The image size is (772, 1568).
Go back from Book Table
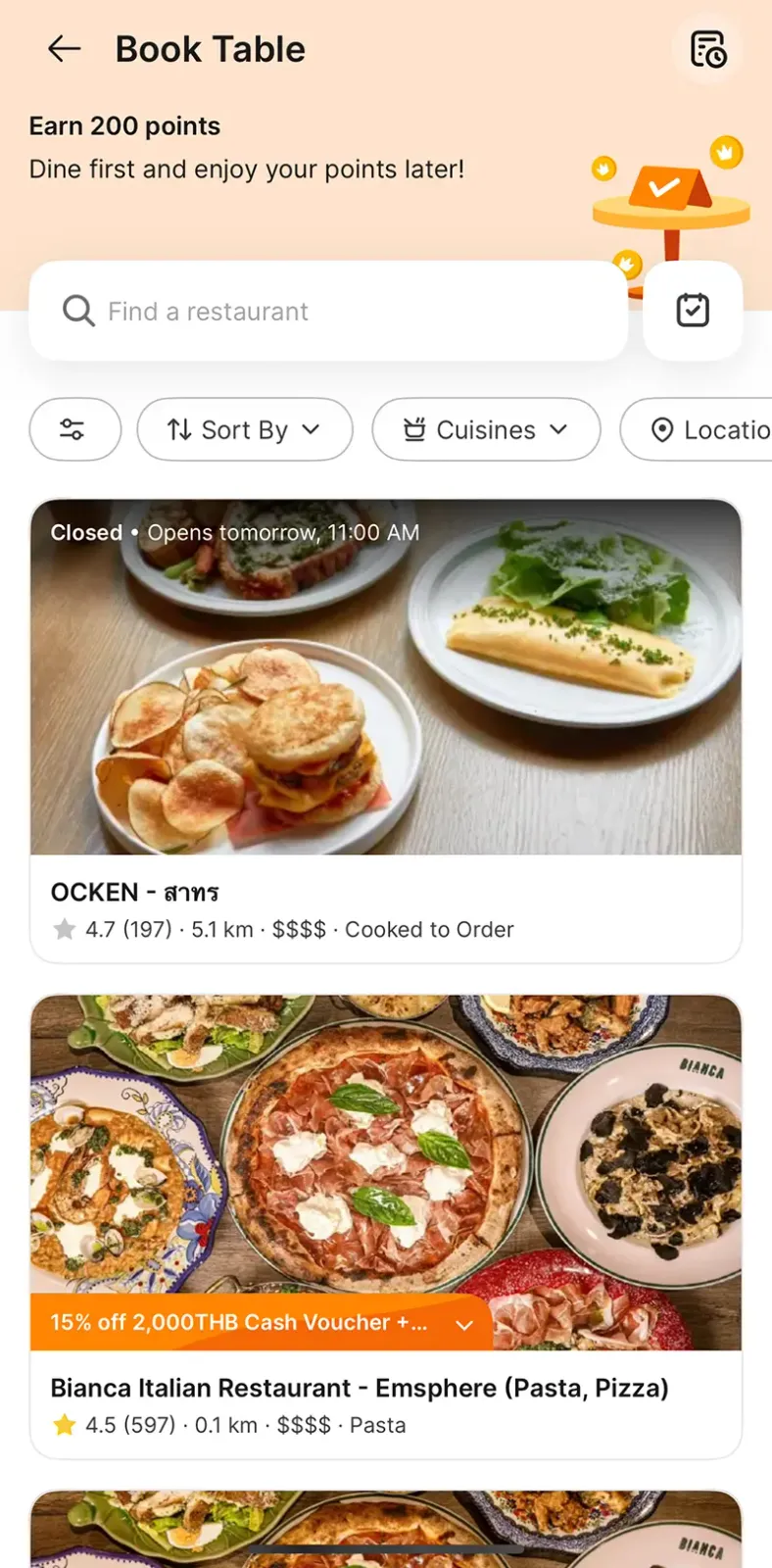[x=65, y=49]
